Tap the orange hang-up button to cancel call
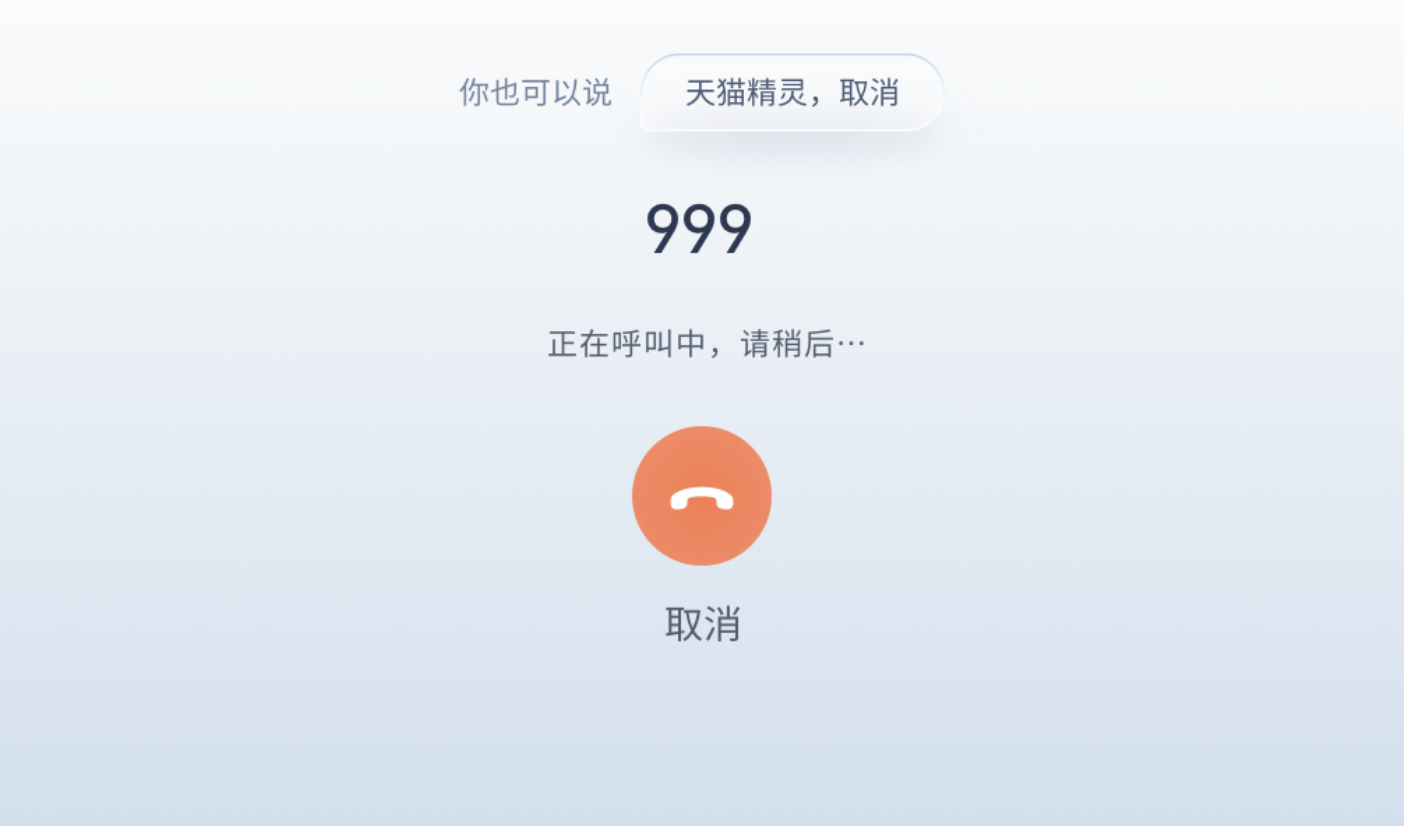The height and width of the screenshot is (826, 1404). pos(701,496)
